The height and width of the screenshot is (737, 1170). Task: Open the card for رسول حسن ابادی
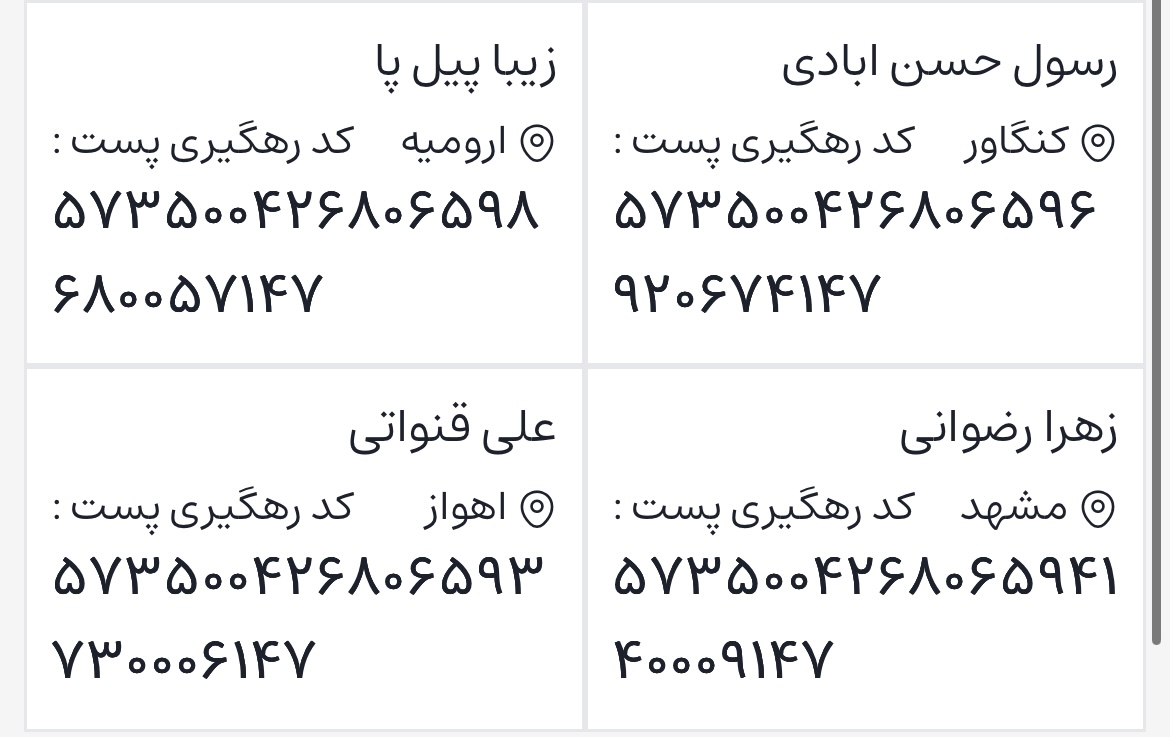pyautogui.click(x=865, y=182)
